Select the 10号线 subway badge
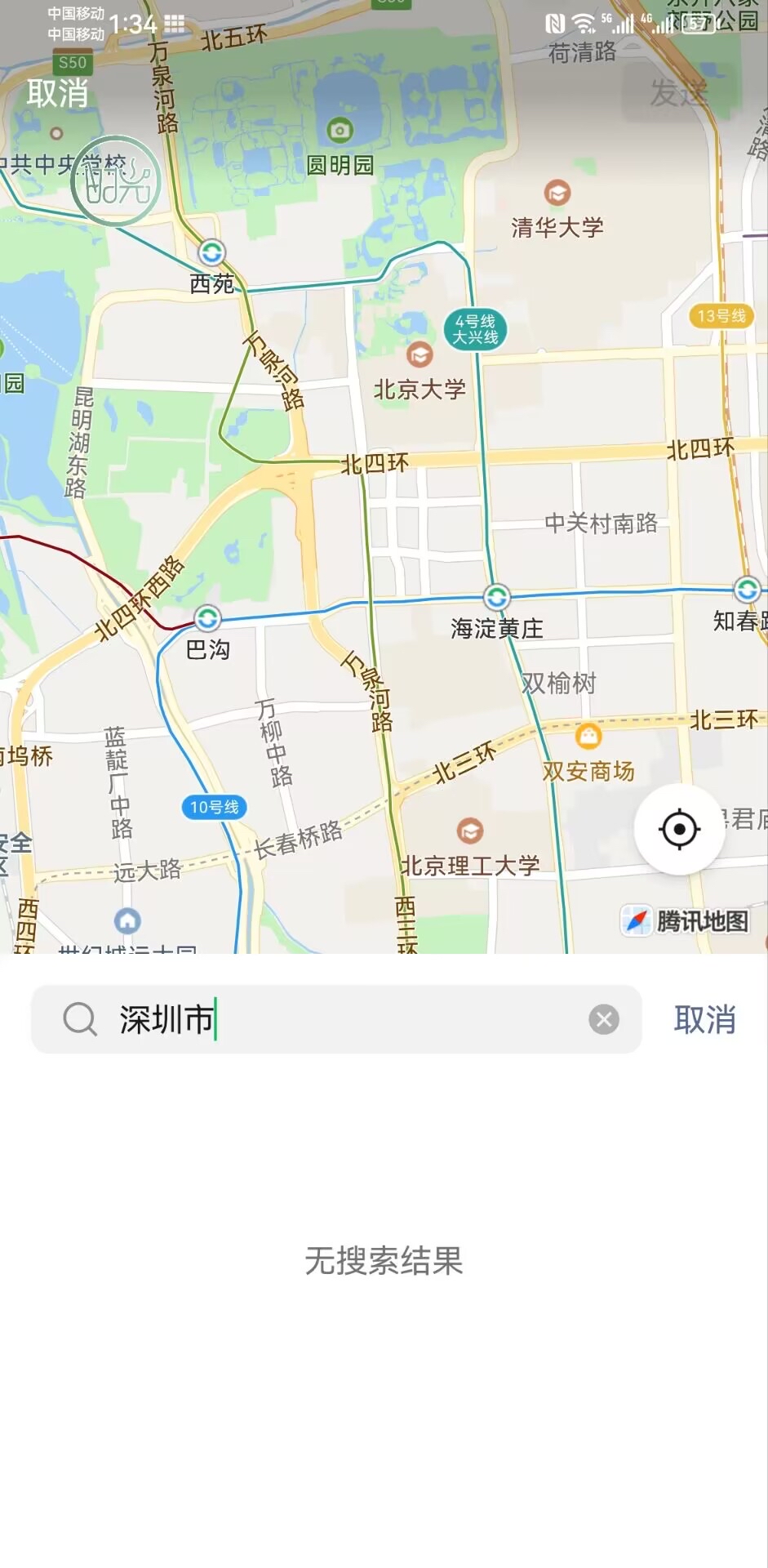 [213, 805]
